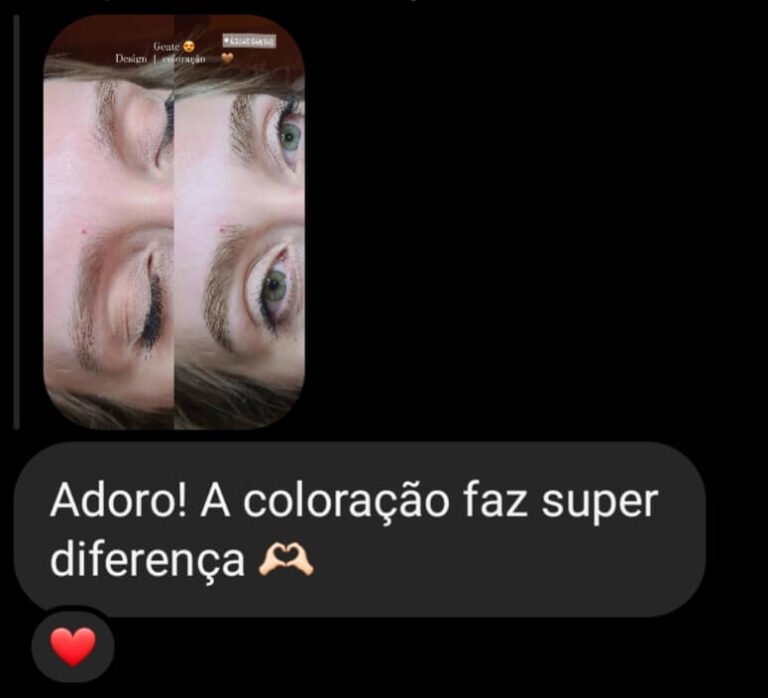The width and height of the screenshot is (768, 698).
Task: Tap the red heart reaction under message
Action: 73,647
